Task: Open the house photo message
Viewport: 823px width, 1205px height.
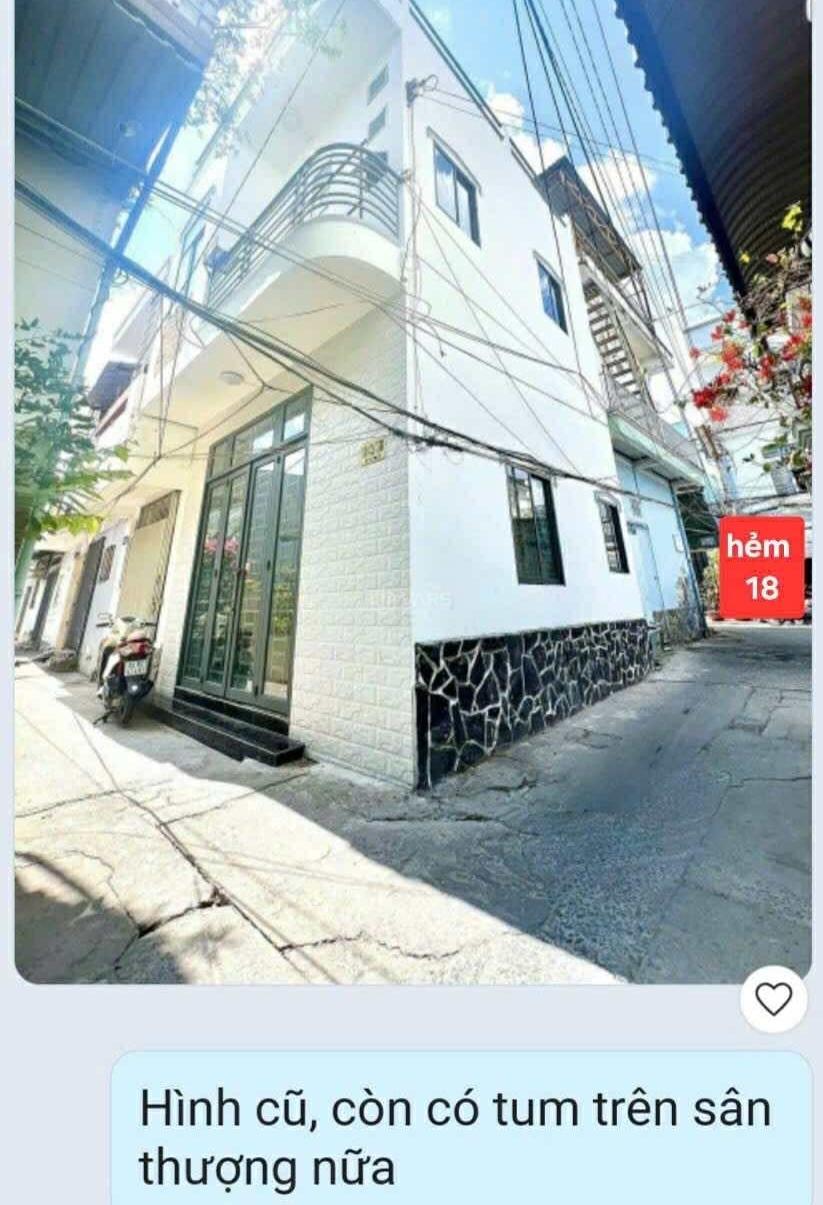Action: (x=412, y=490)
